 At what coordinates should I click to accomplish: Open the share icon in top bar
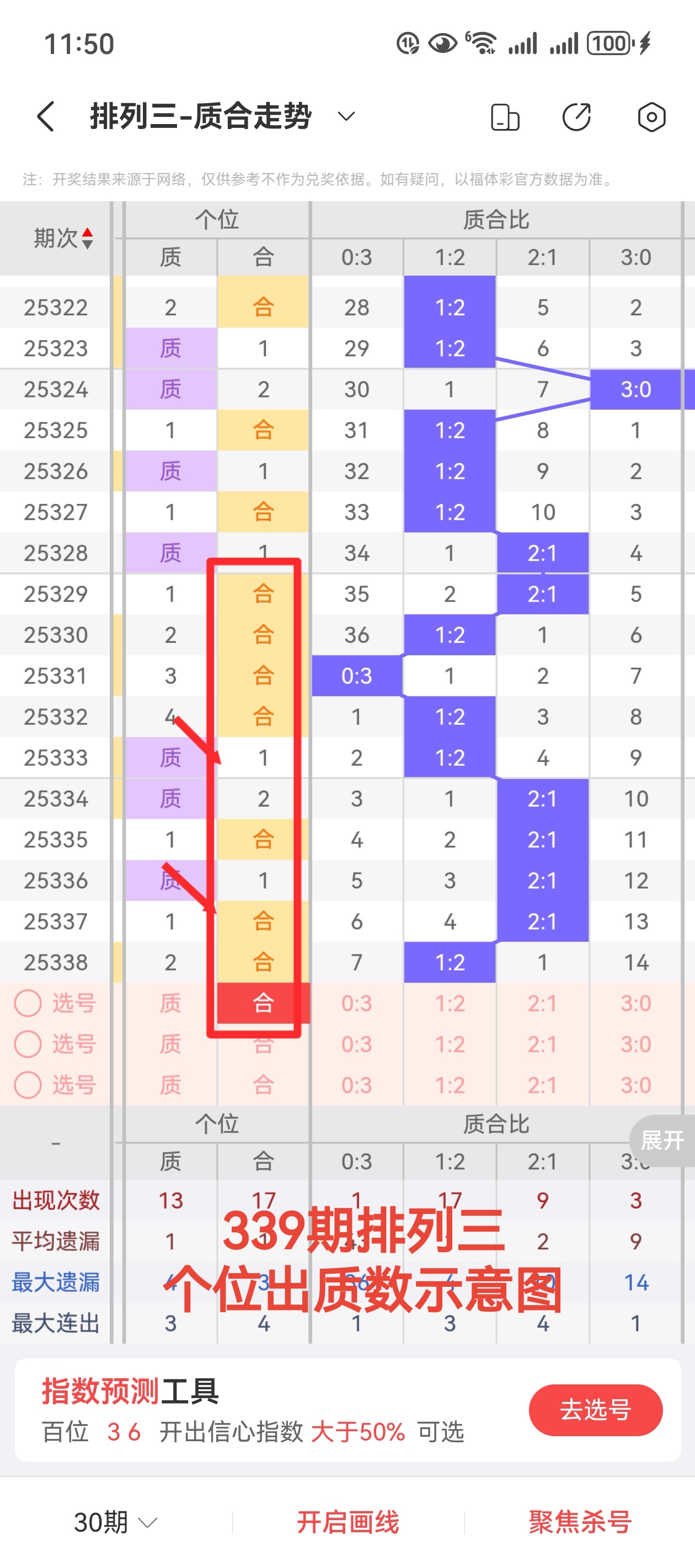[577, 116]
